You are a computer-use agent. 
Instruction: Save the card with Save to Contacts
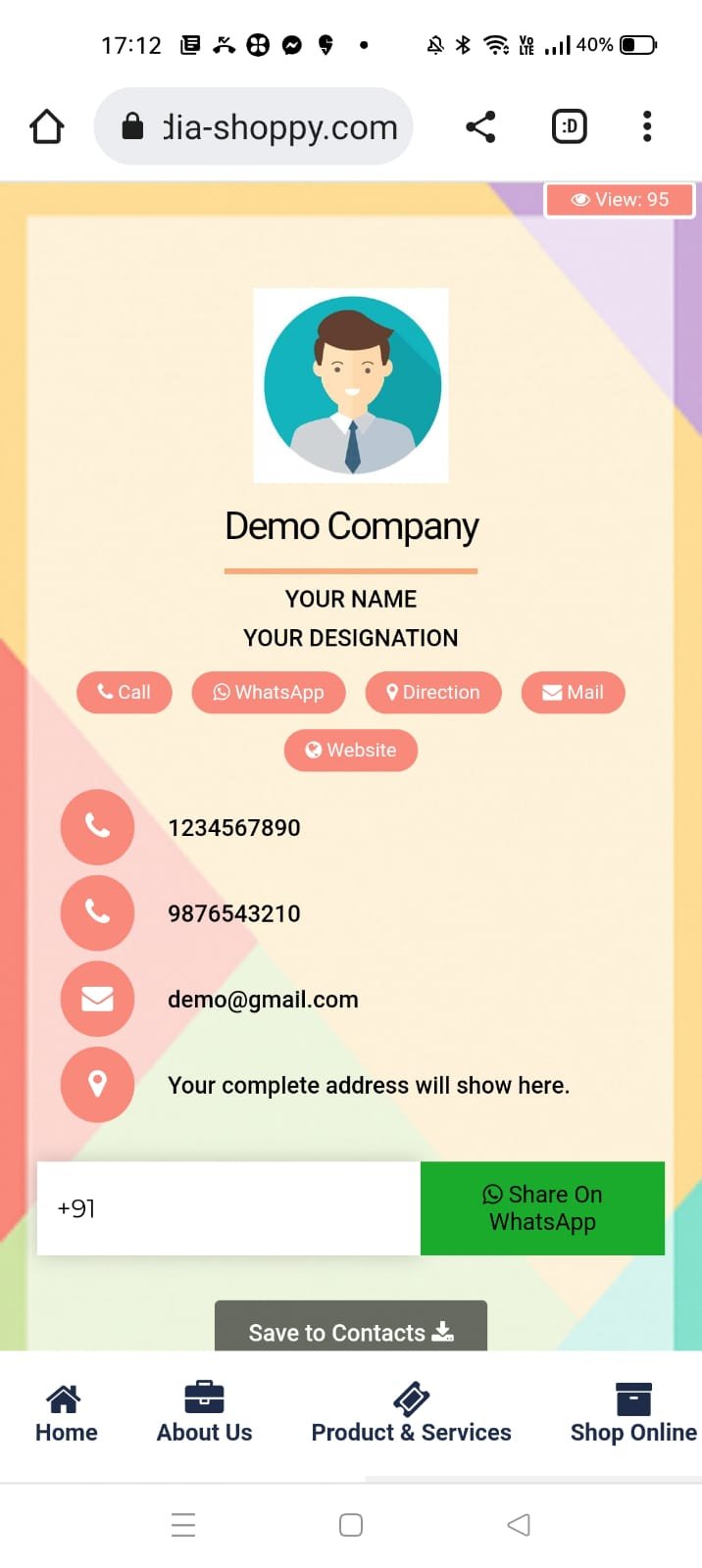(x=351, y=1330)
